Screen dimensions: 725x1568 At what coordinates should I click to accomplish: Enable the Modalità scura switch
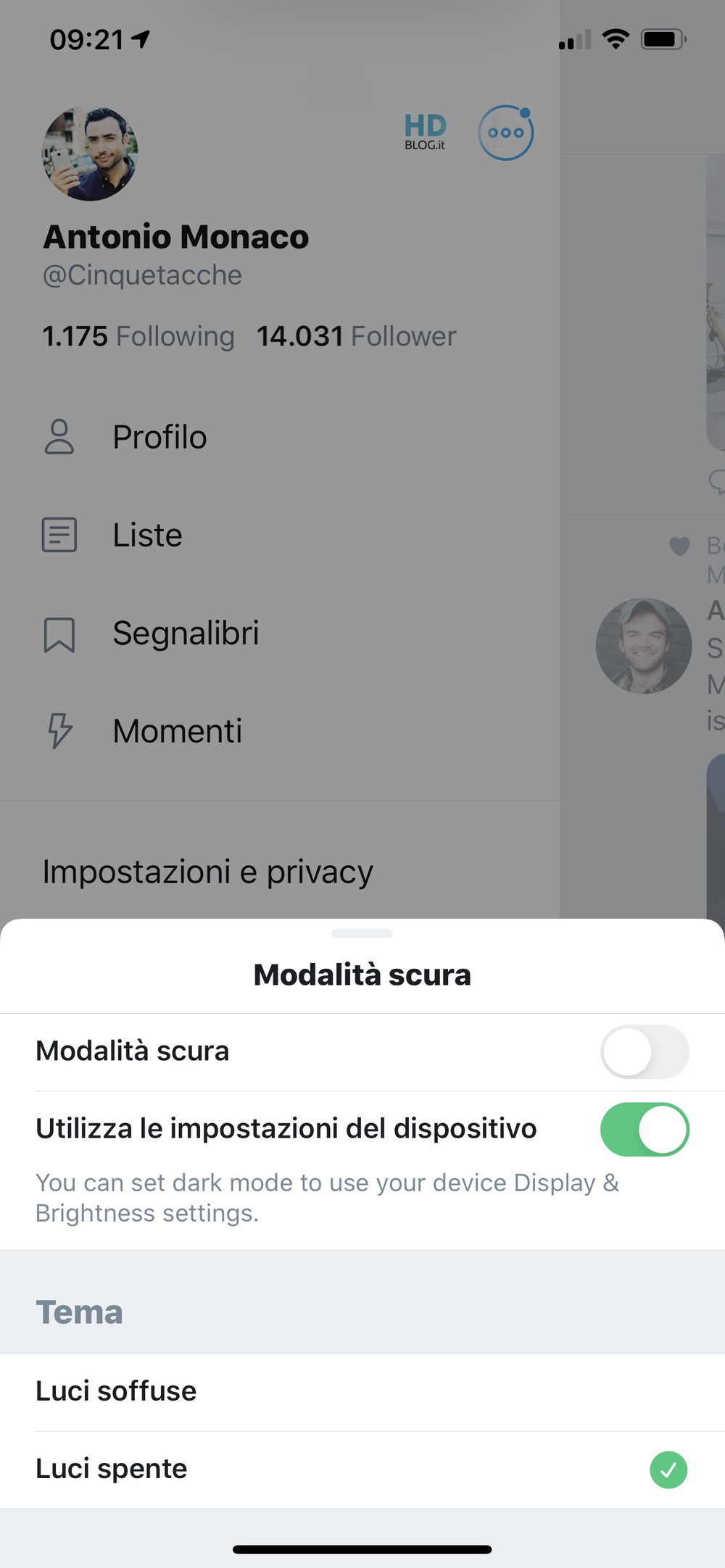tap(645, 1051)
